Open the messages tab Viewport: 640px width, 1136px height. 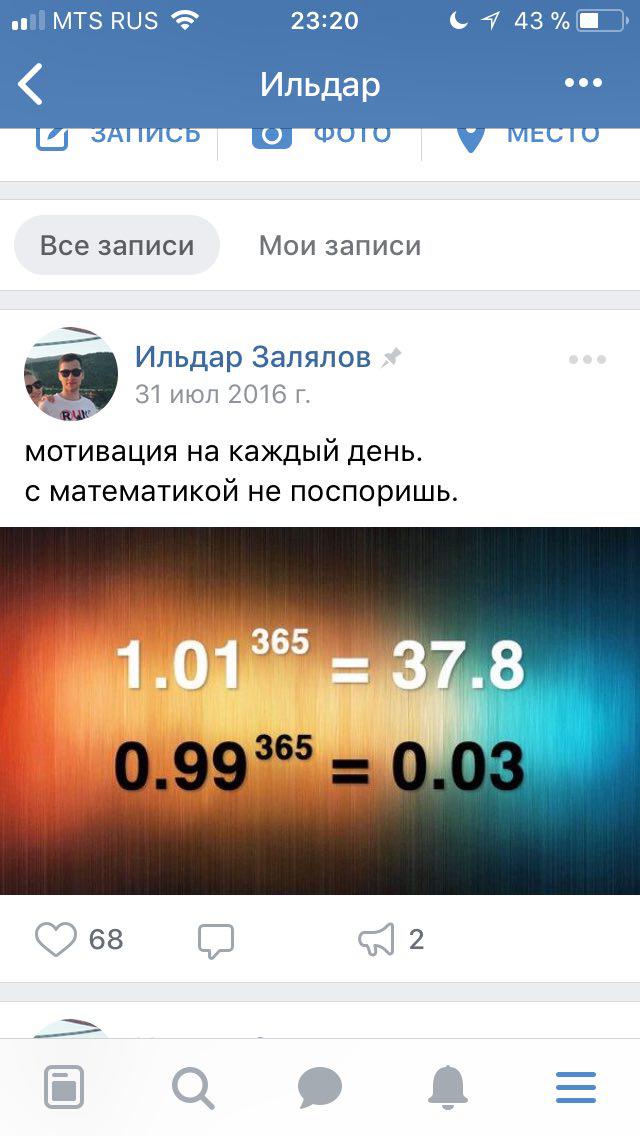pos(320,1087)
